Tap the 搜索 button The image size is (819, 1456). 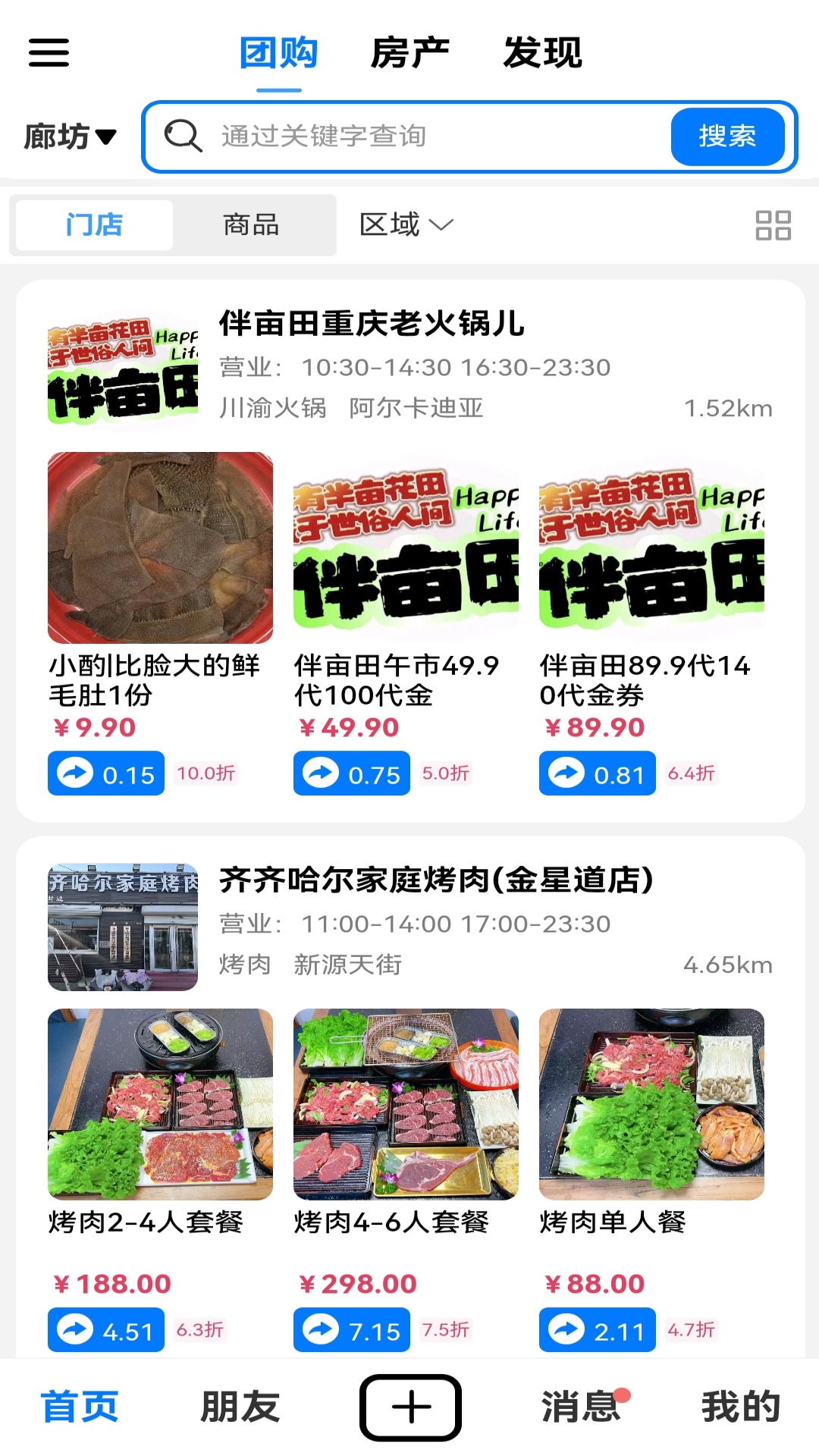coord(726,136)
